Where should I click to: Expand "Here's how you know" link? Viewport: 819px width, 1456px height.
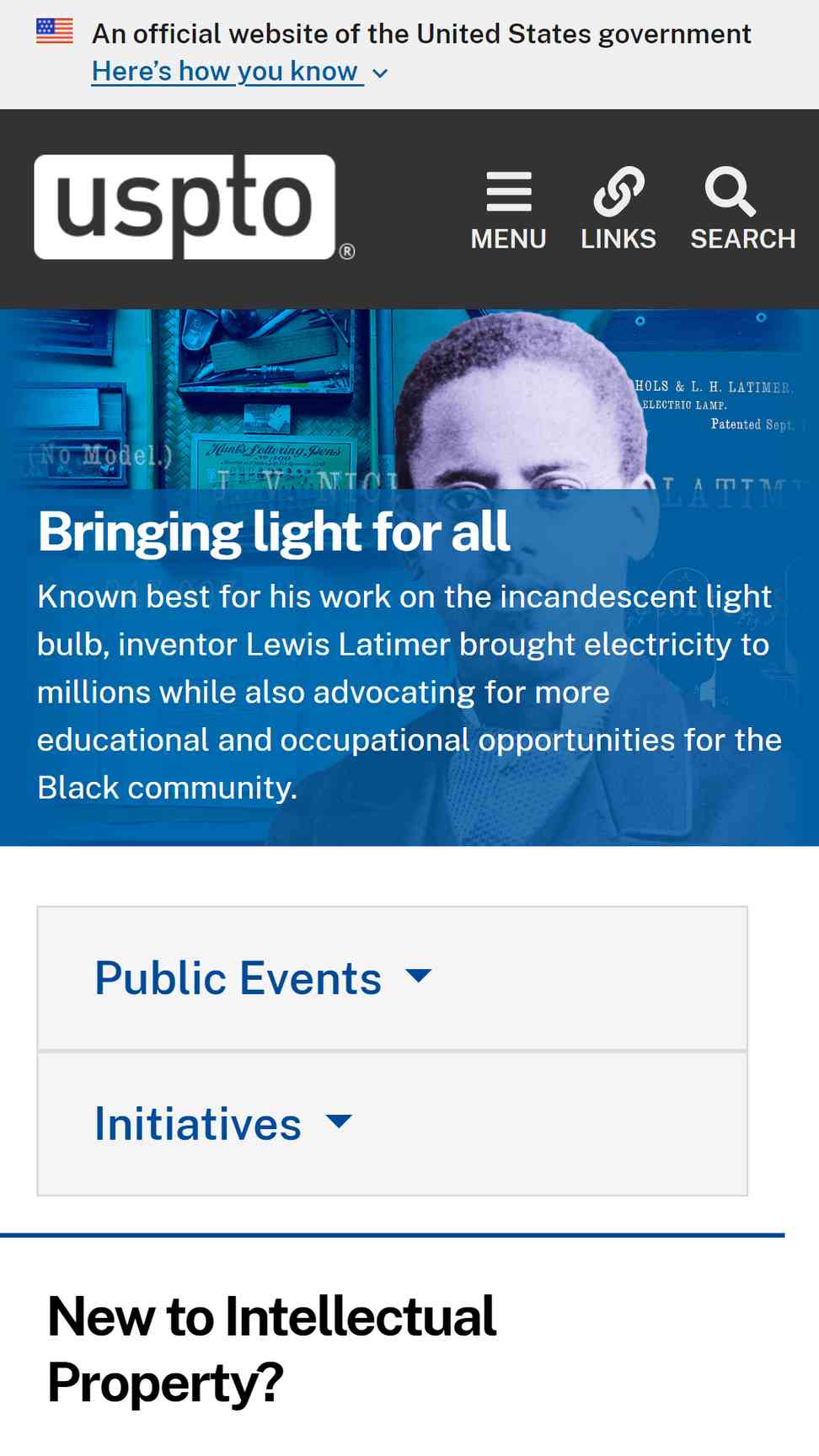coord(240,72)
